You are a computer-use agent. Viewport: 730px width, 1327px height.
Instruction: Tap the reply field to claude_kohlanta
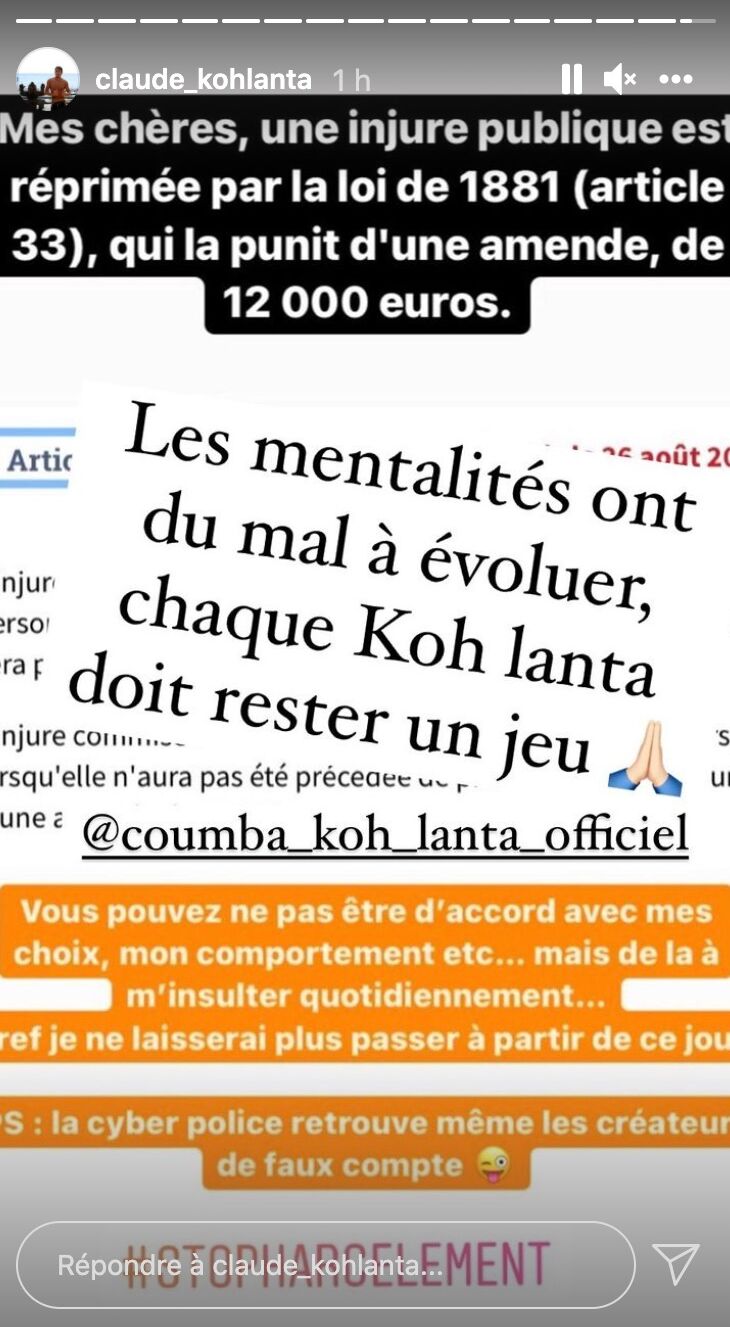tap(325, 1265)
